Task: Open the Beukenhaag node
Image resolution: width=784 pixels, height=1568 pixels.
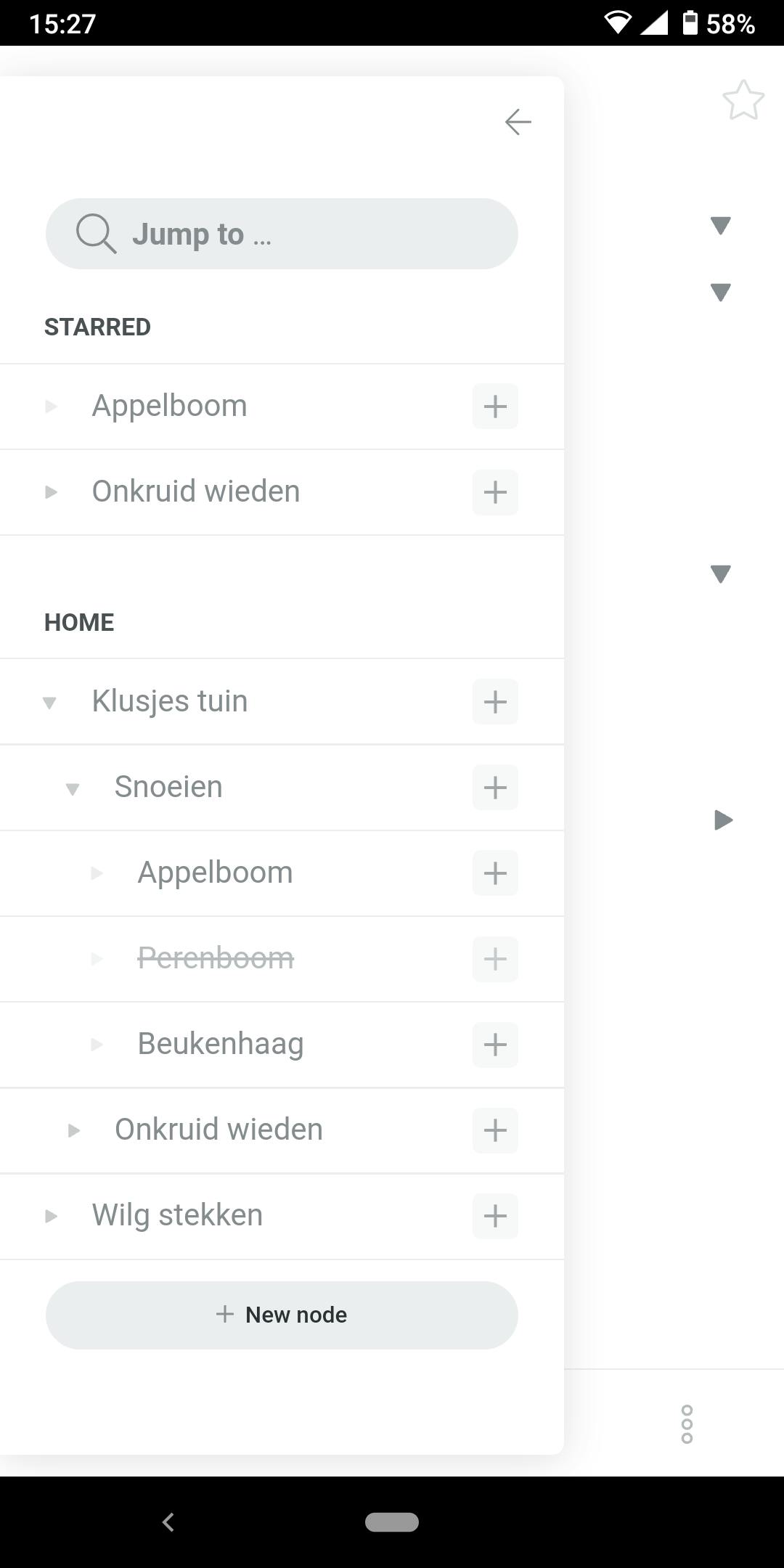Action: tap(221, 1044)
